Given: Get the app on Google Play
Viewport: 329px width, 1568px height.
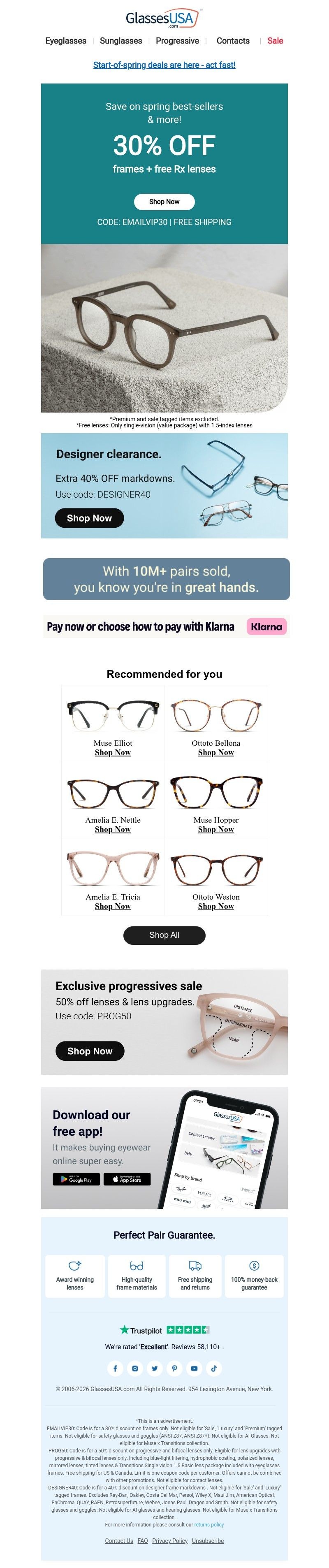Looking at the screenshot, I should pyautogui.click(x=76, y=1179).
